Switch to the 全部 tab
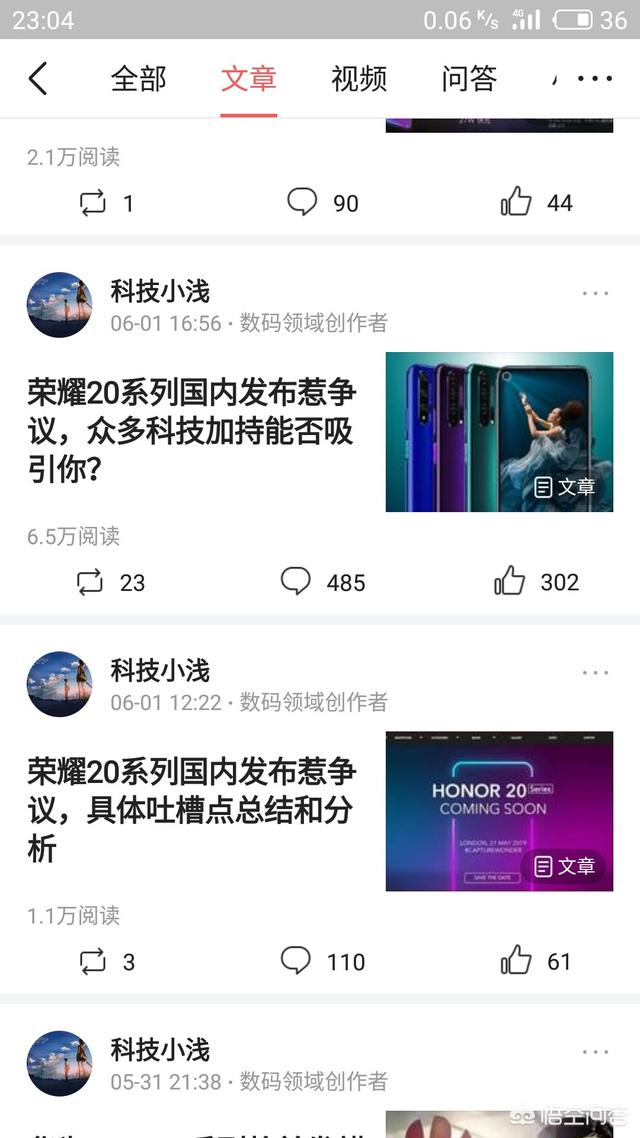Image resolution: width=640 pixels, height=1138 pixels. coord(139,78)
